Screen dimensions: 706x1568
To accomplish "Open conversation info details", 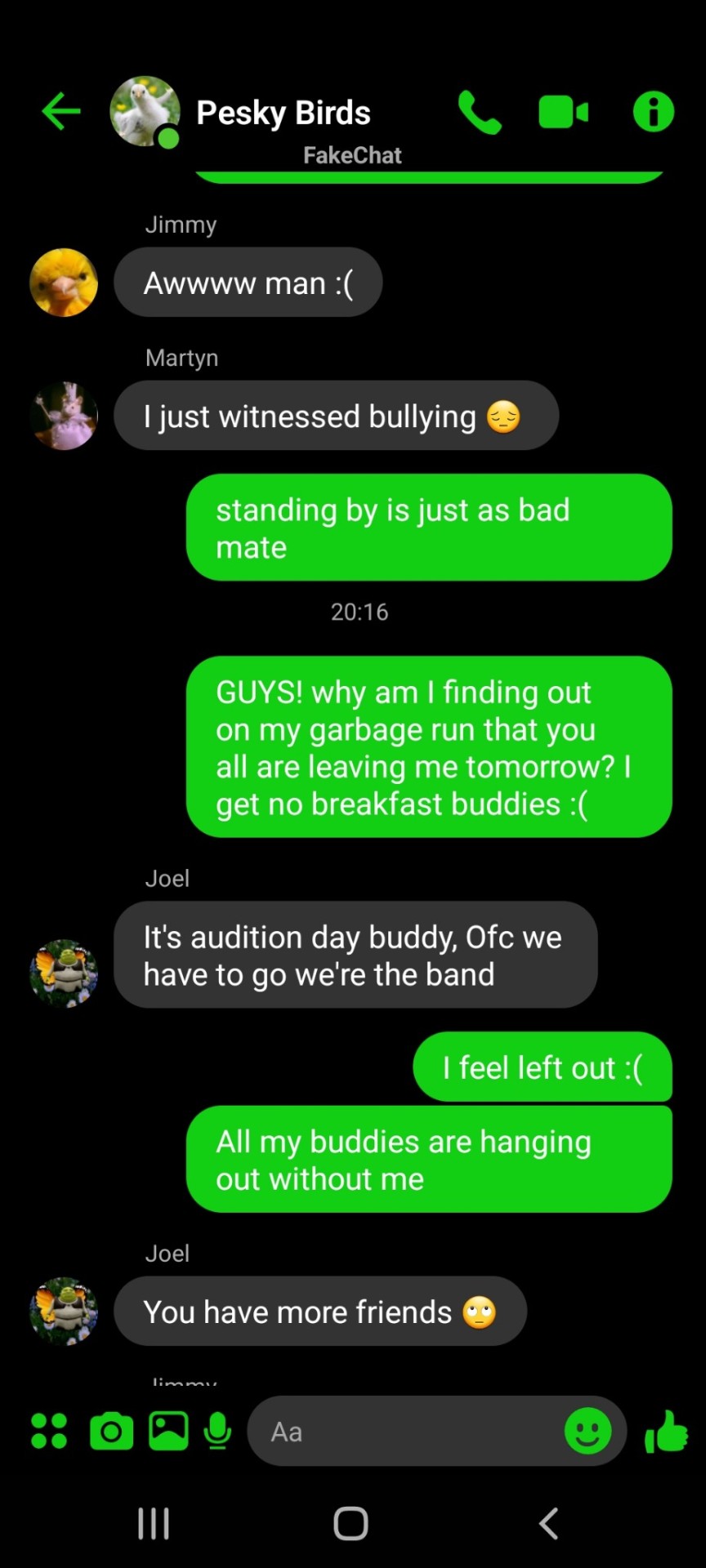I will pyautogui.click(x=653, y=112).
